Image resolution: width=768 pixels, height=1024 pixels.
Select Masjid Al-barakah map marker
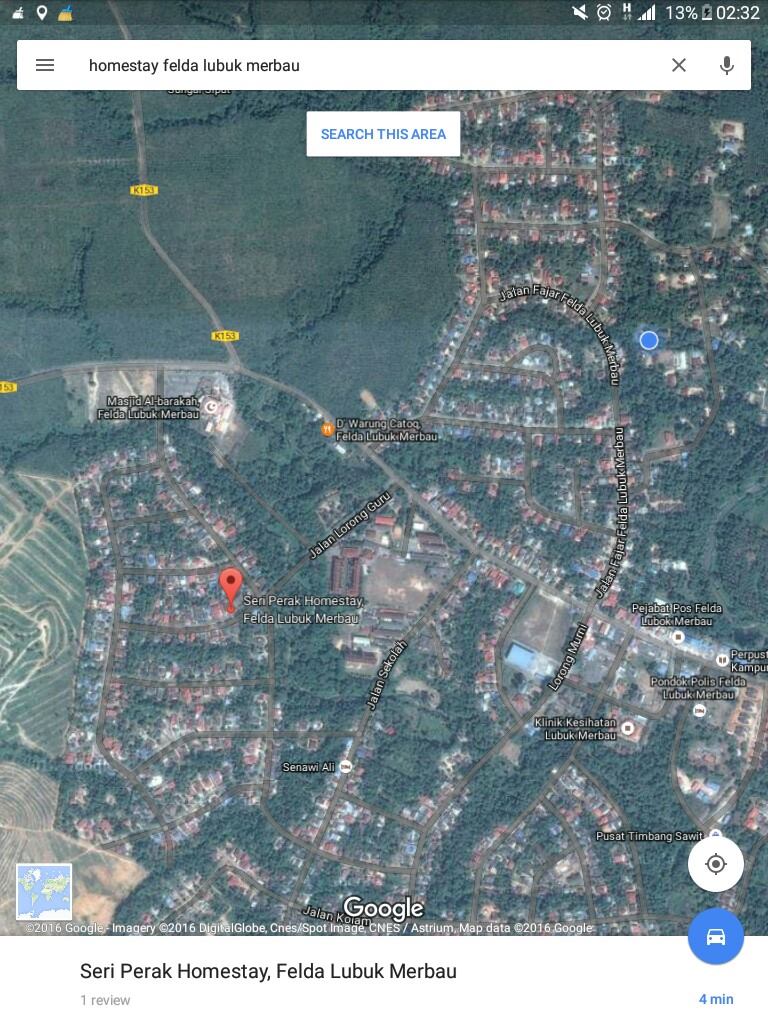[x=211, y=408]
